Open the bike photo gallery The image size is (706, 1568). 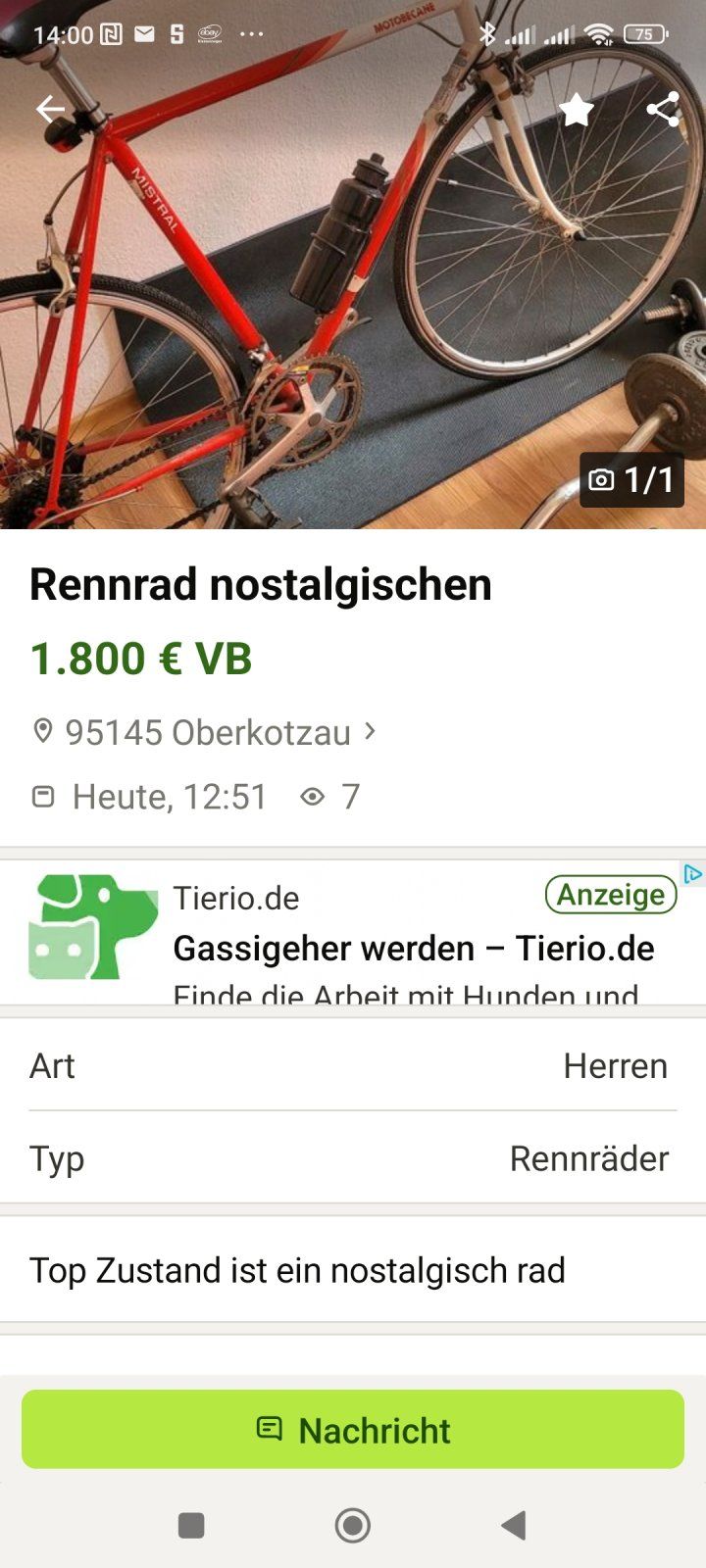coord(353,294)
